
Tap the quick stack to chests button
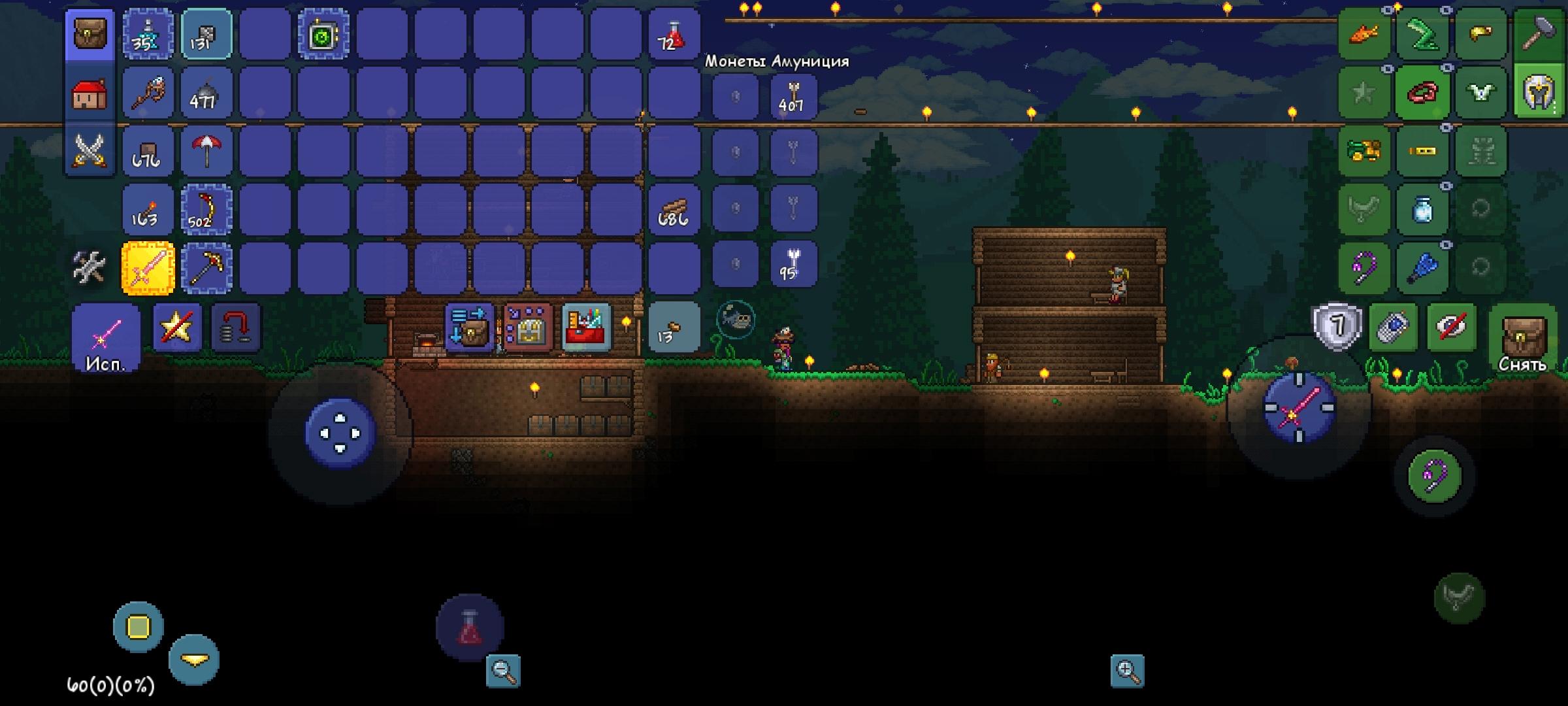point(468,327)
